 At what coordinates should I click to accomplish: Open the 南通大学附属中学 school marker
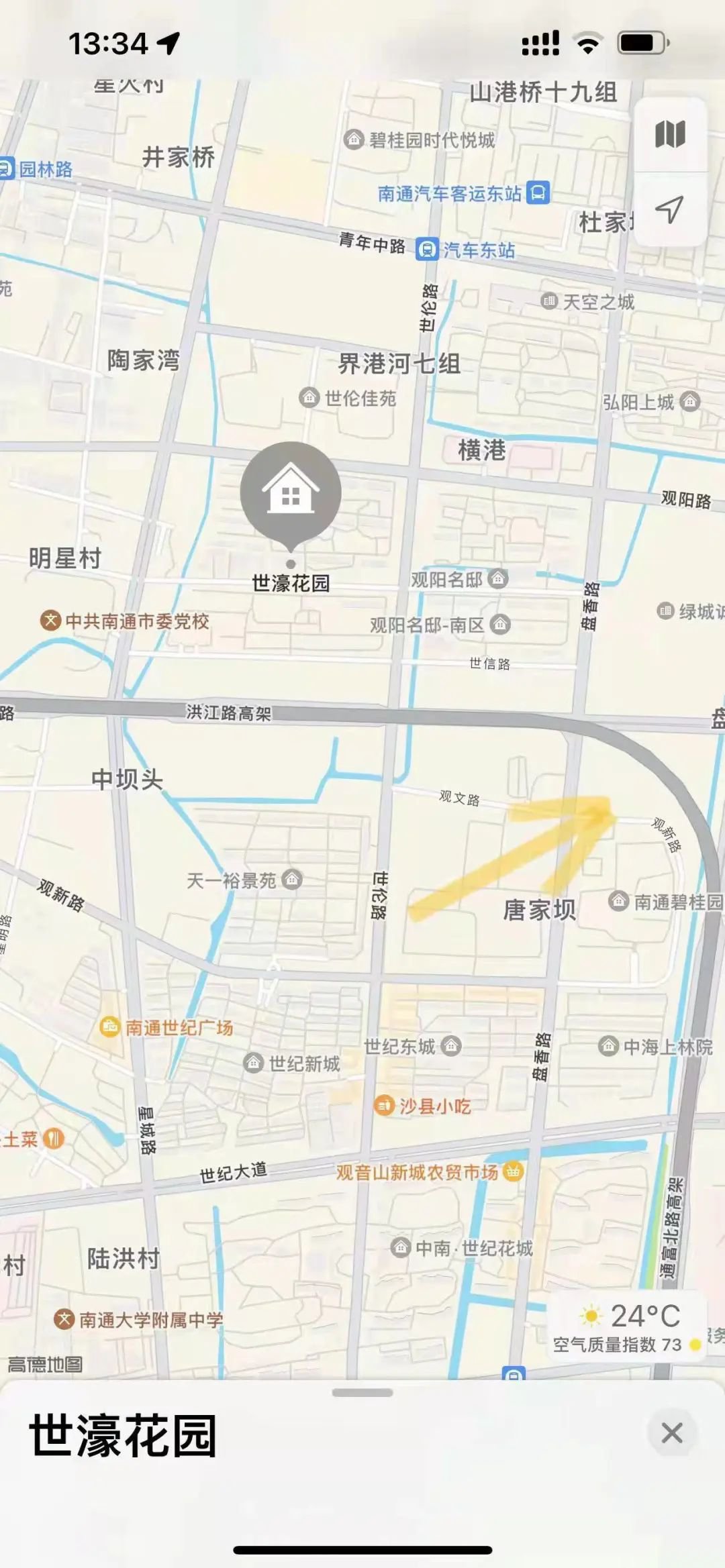point(64,1320)
